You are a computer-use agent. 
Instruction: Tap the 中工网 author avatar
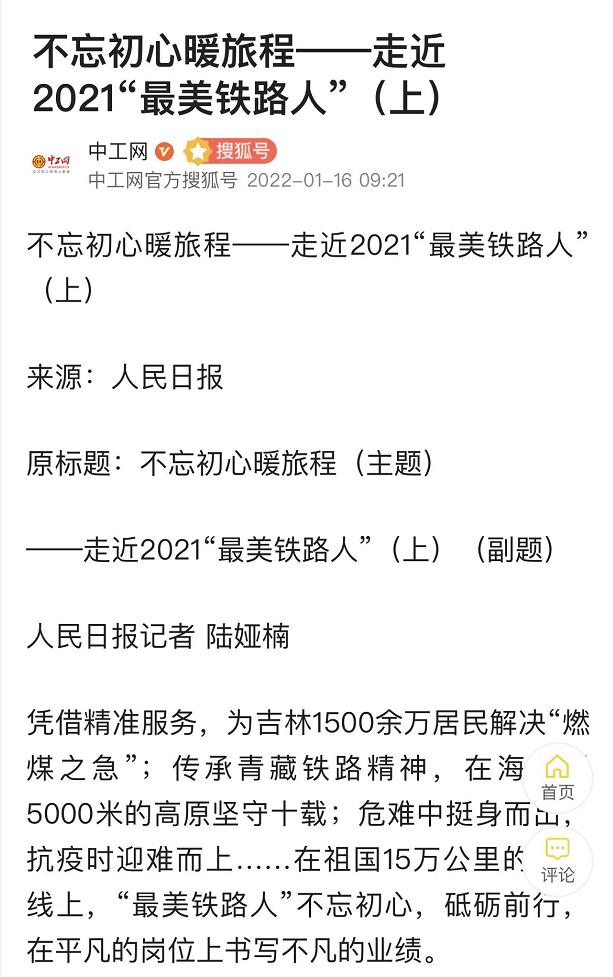click(x=52, y=164)
